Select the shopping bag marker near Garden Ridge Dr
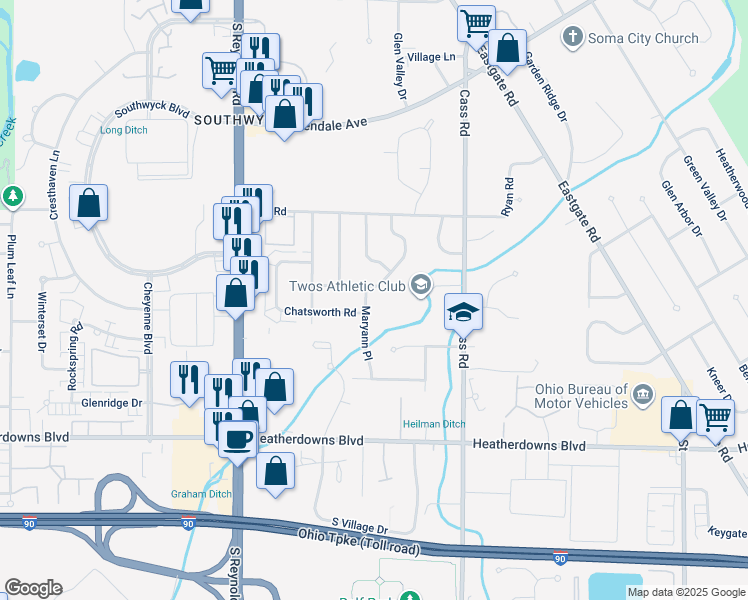748x600 pixels. (x=508, y=48)
